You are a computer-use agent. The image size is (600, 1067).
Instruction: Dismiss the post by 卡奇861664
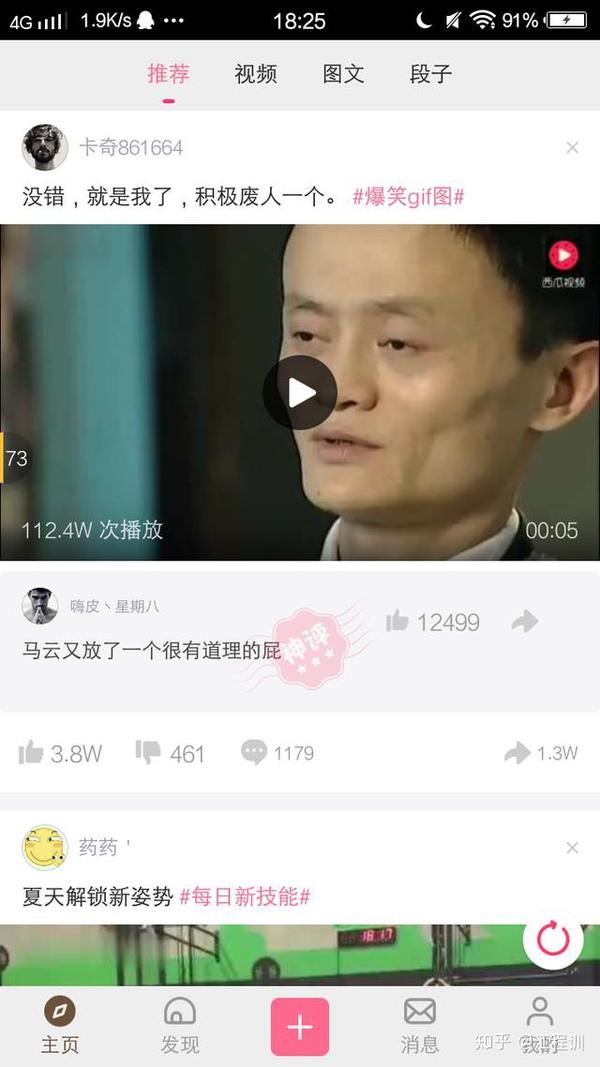(572, 148)
